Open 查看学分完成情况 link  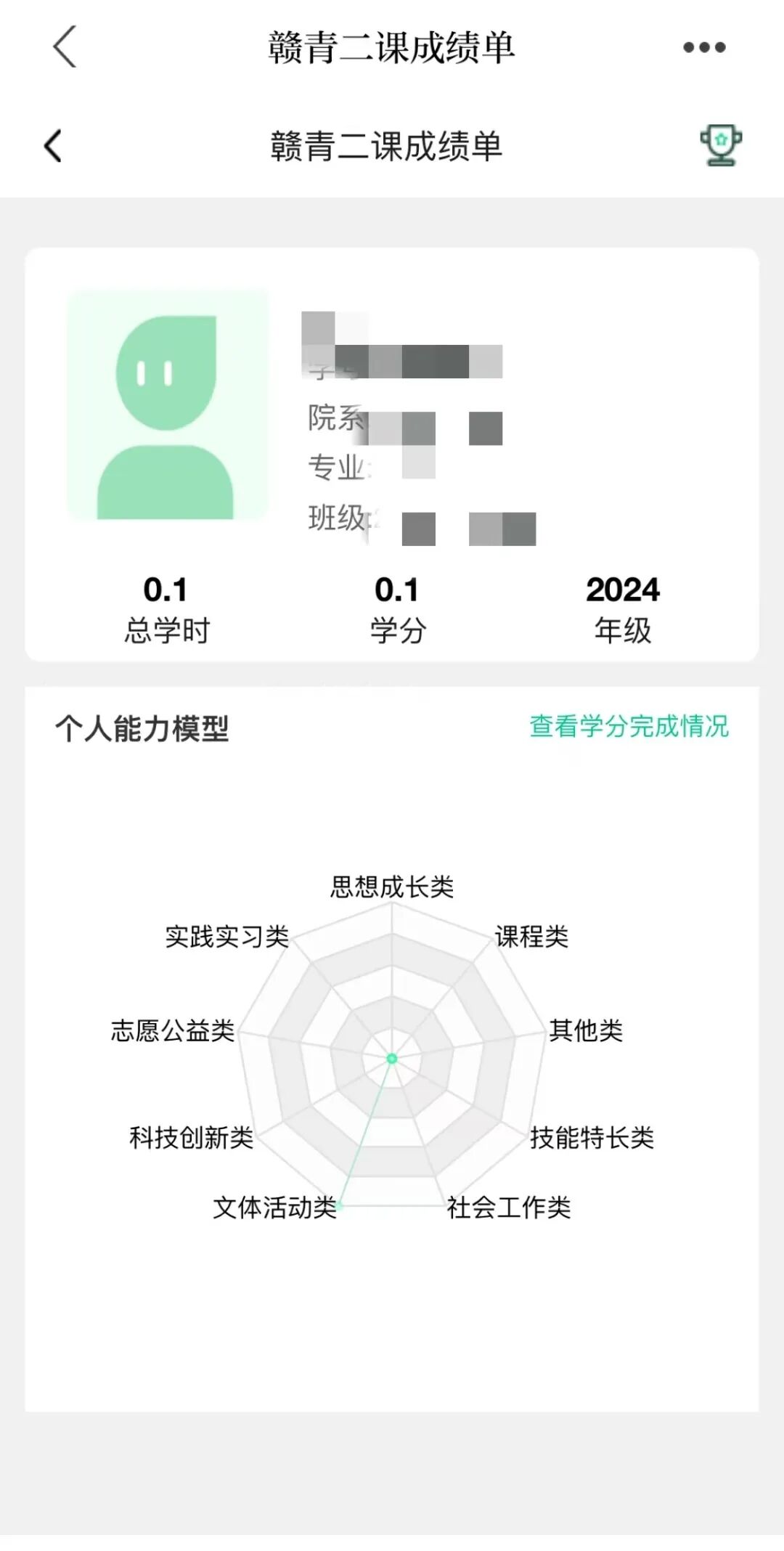[x=629, y=727]
